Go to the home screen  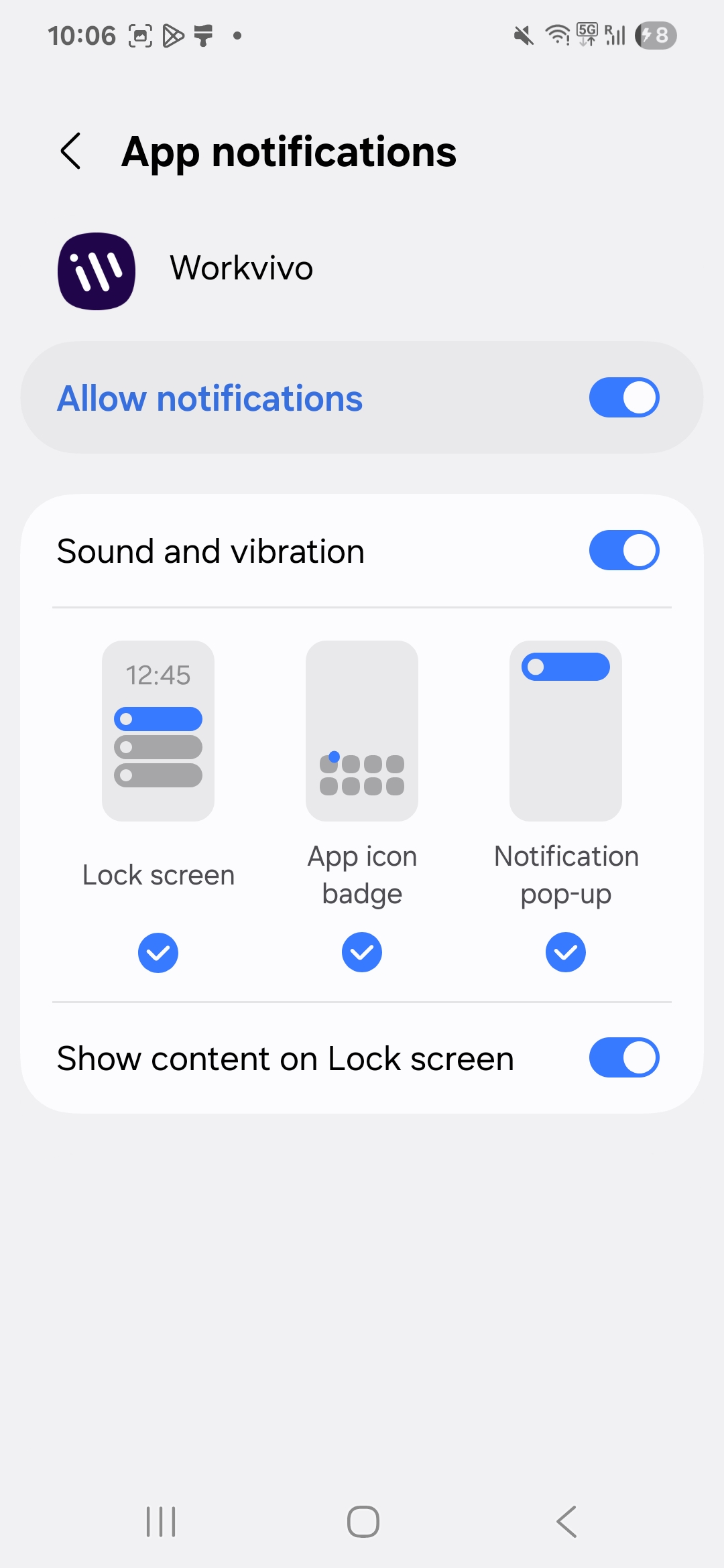pos(363,1522)
